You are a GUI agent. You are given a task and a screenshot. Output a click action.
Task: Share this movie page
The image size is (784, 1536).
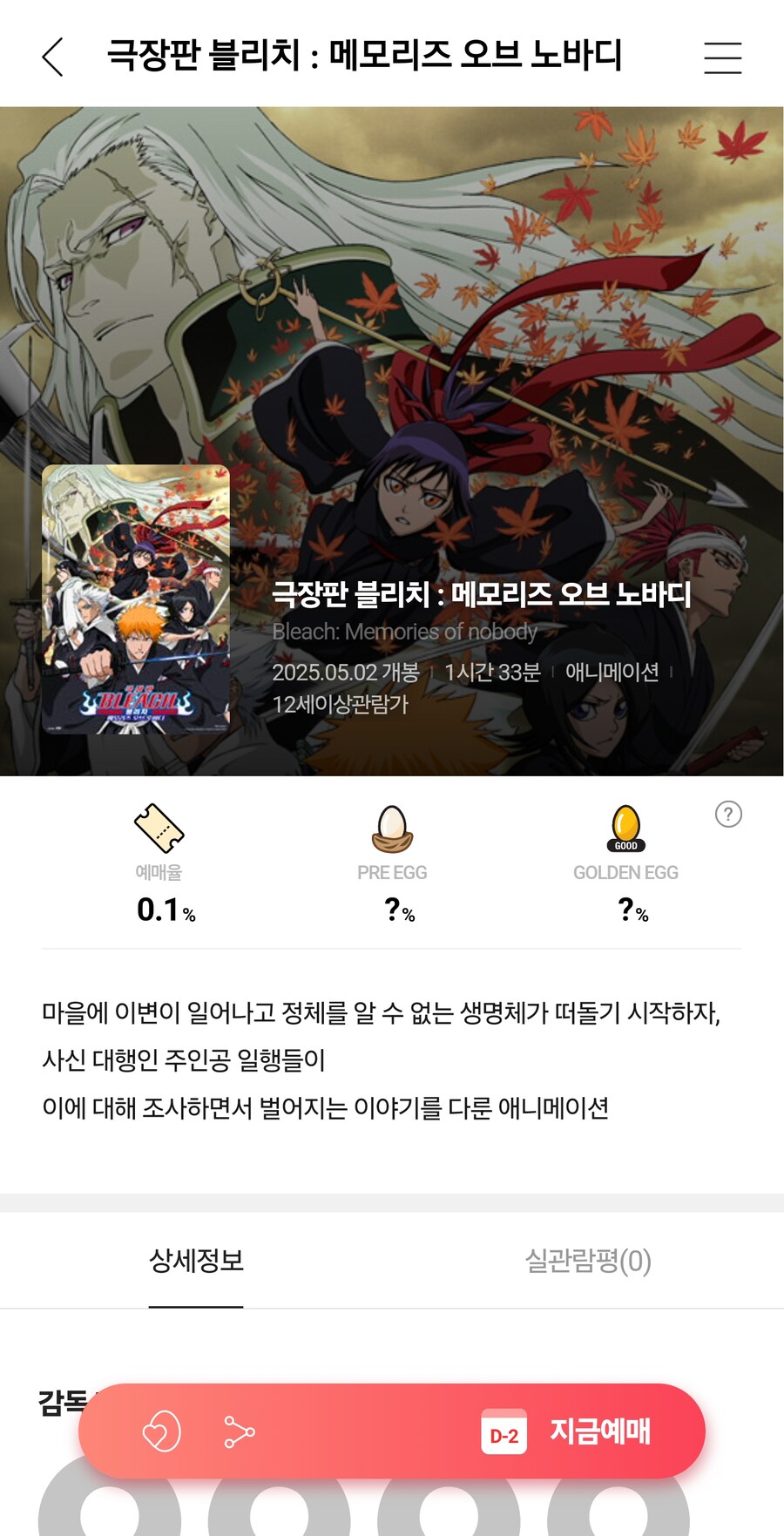pyautogui.click(x=239, y=1431)
